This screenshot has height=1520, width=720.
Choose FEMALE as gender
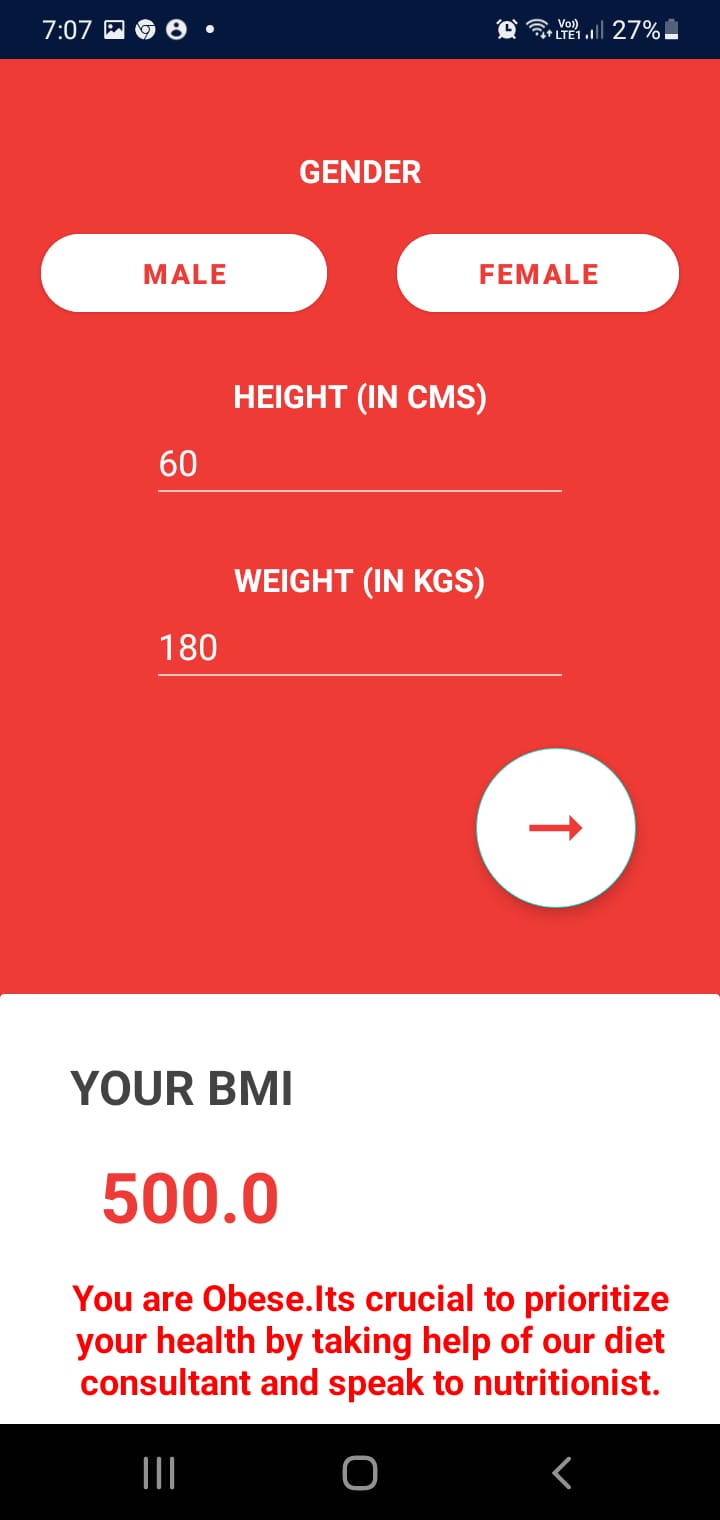[538, 274]
